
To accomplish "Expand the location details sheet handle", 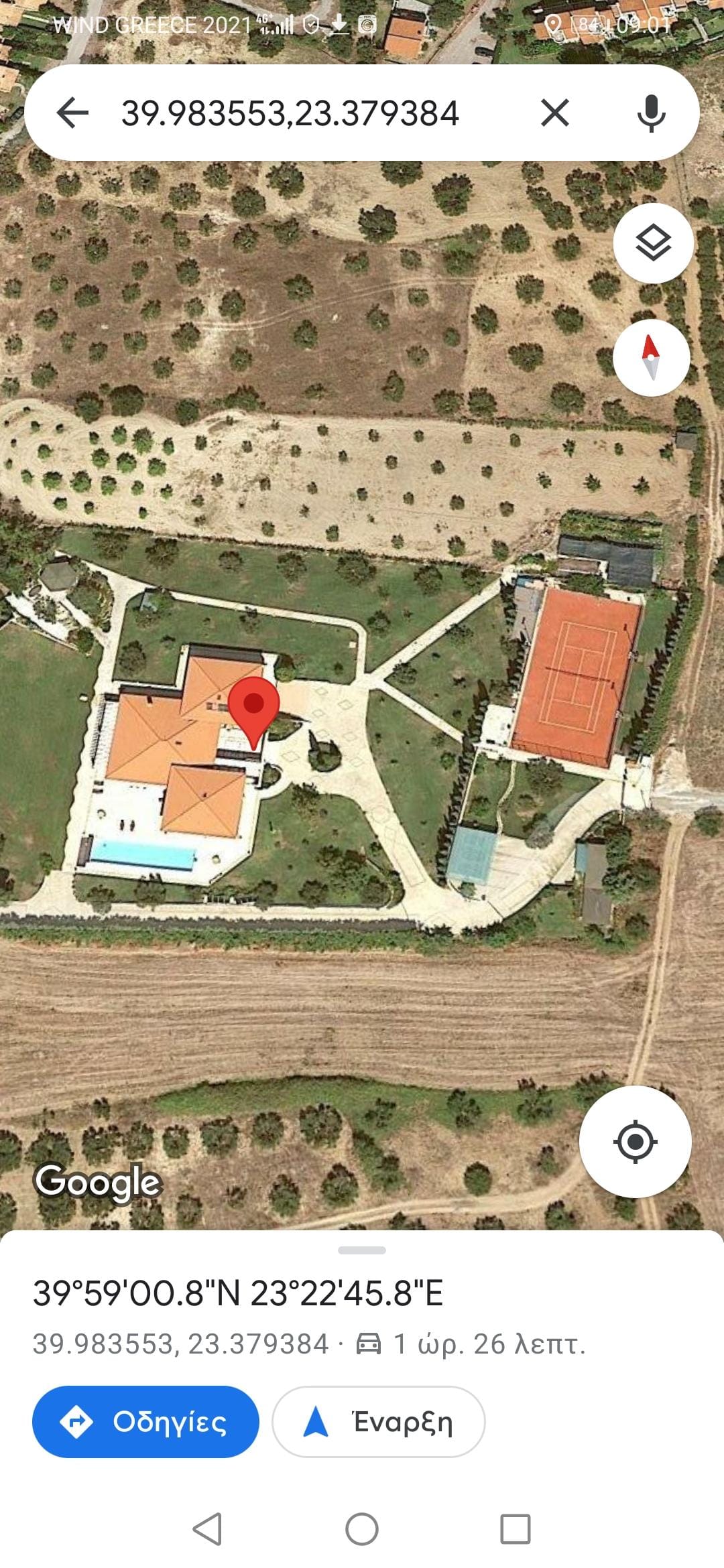I will click(362, 1250).
